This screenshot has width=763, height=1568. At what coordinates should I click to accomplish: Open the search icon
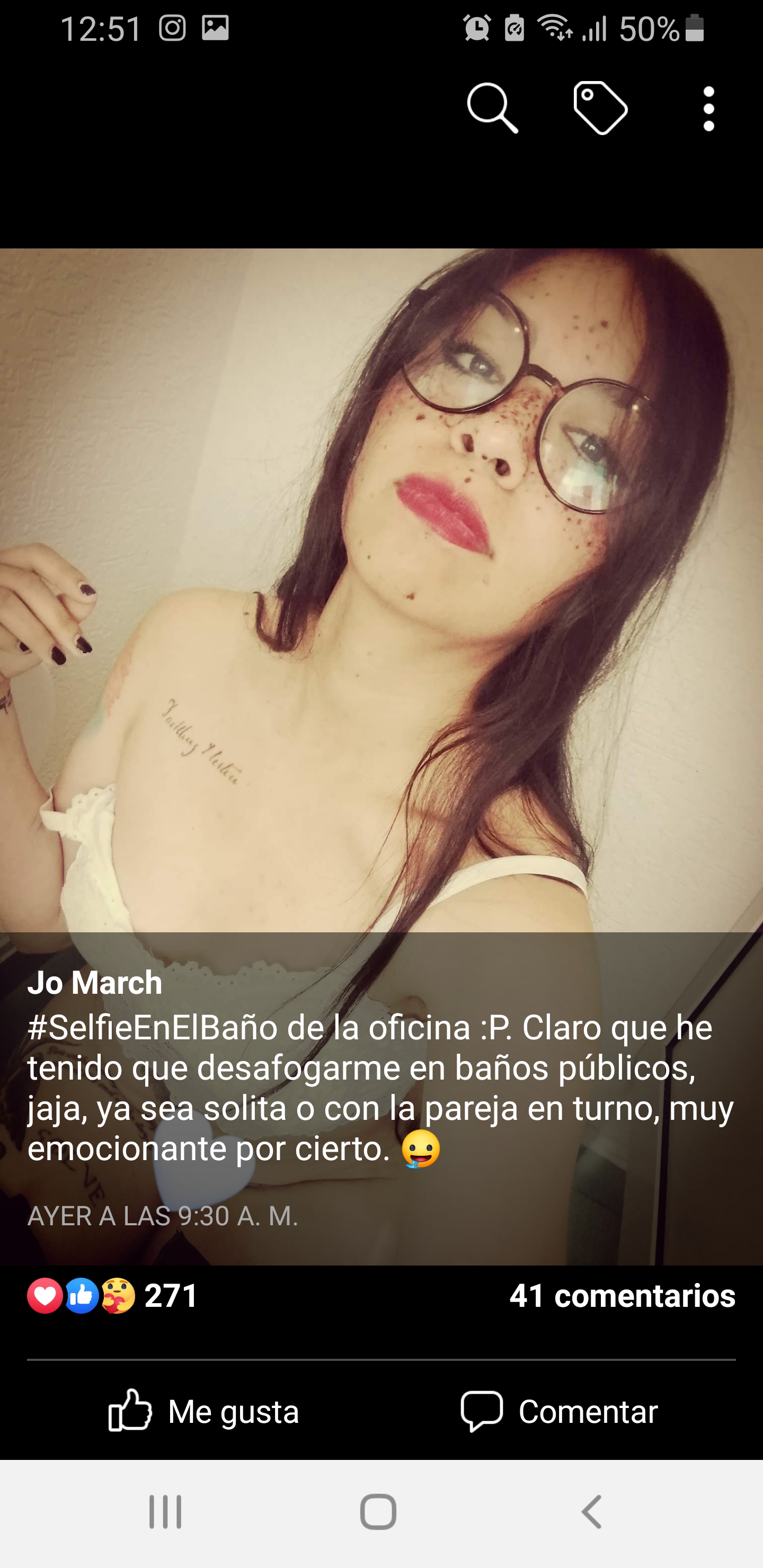pos(492,109)
